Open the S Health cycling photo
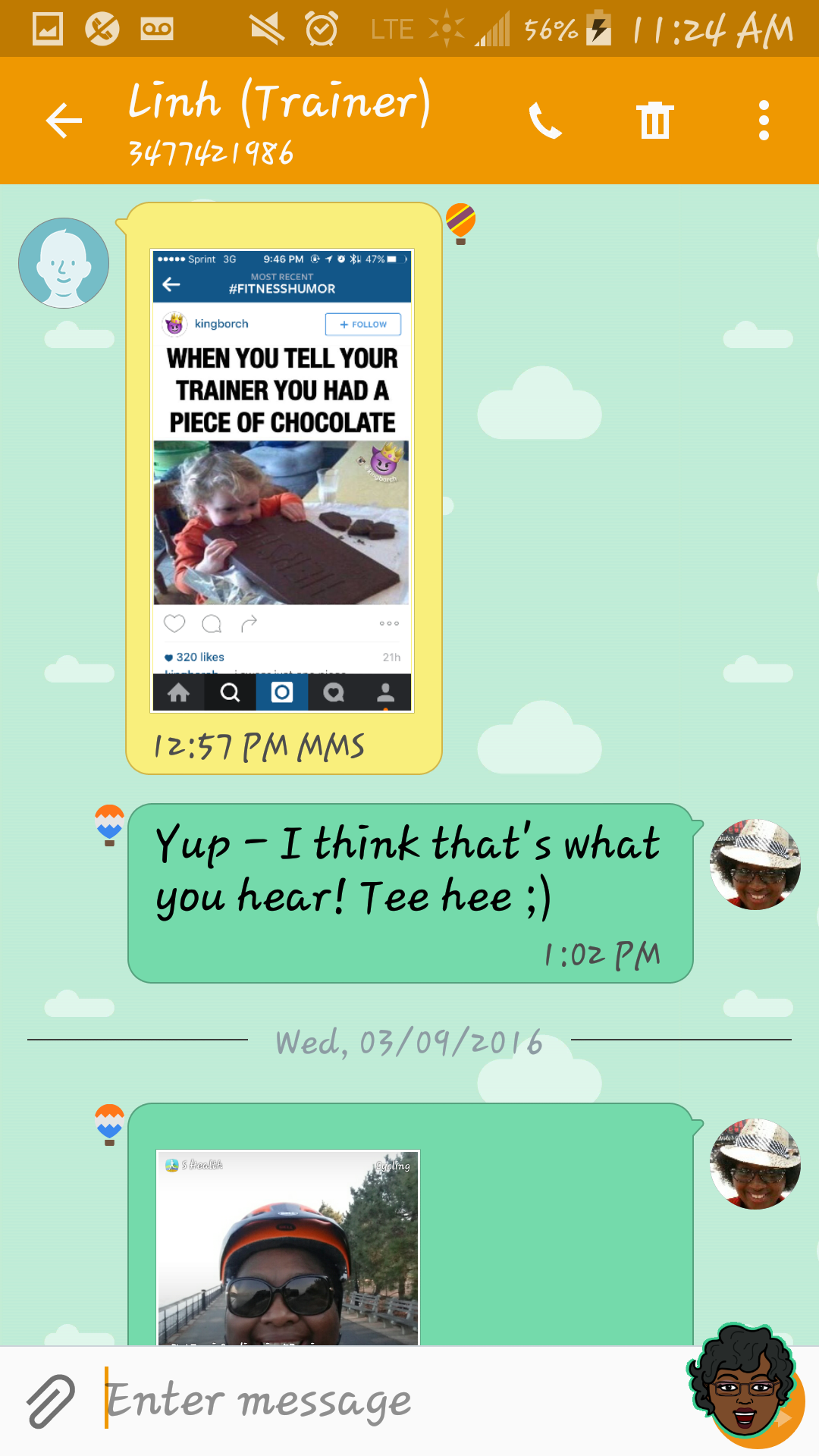Image resolution: width=819 pixels, height=1456 pixels. [287, 1247]
